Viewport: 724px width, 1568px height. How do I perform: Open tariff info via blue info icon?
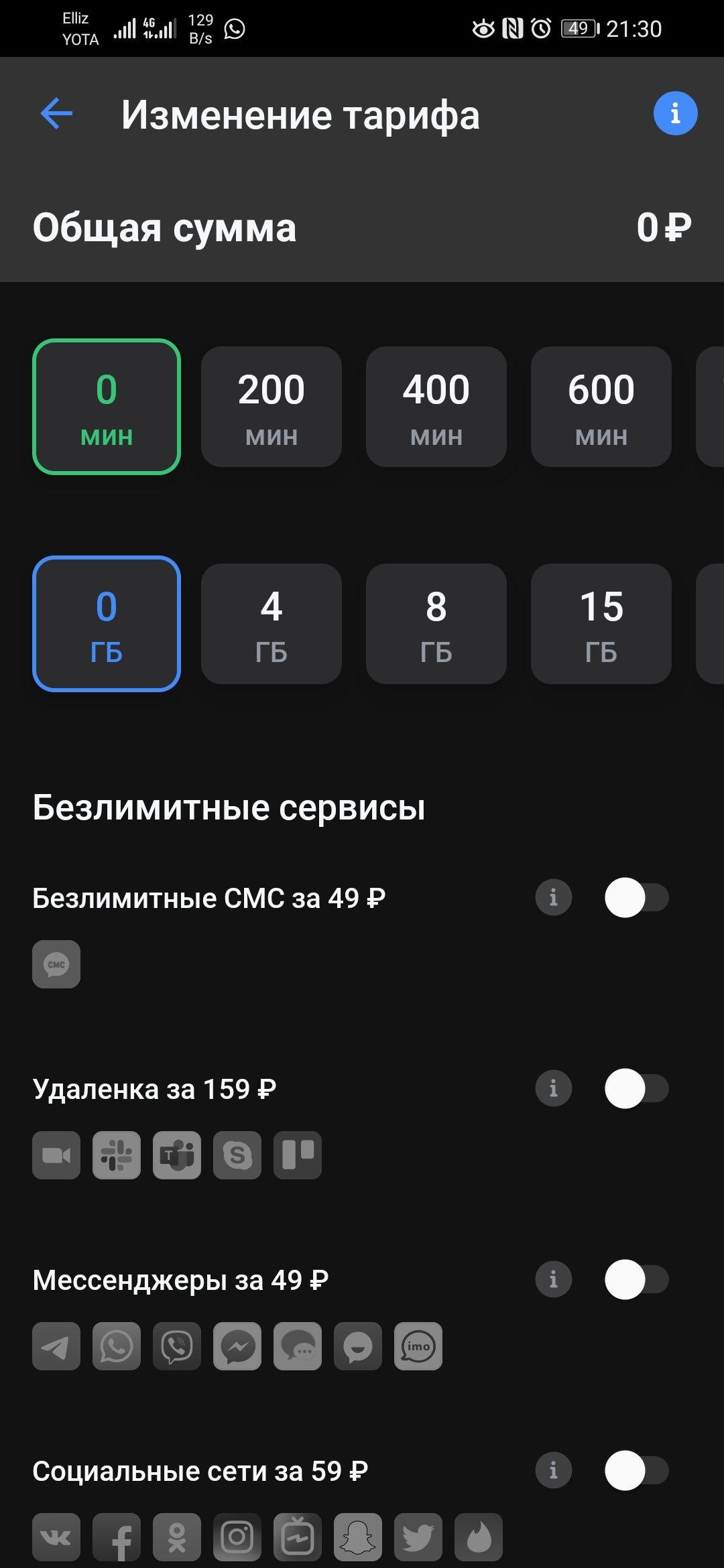tap(675, 113)
